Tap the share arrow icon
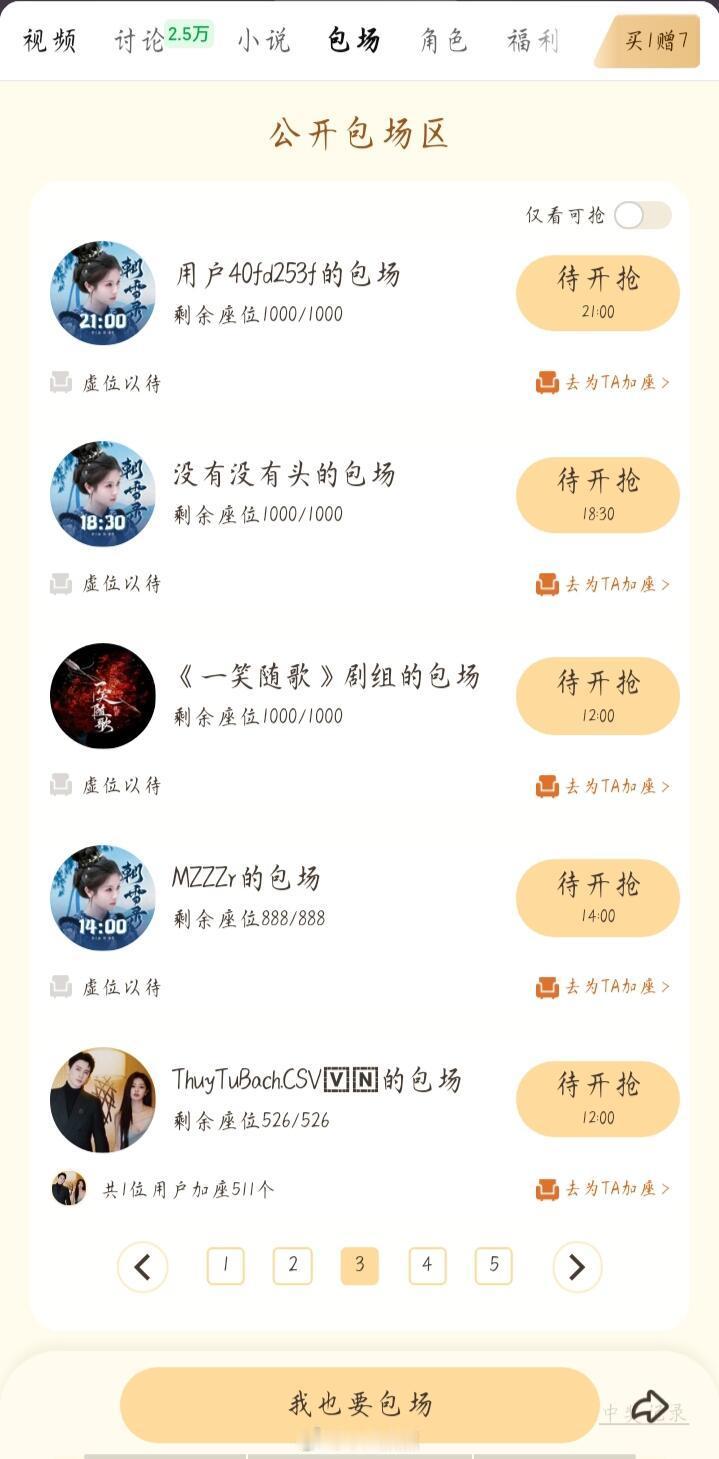Screen dimensions: 719x1459 coord(650,1407)
